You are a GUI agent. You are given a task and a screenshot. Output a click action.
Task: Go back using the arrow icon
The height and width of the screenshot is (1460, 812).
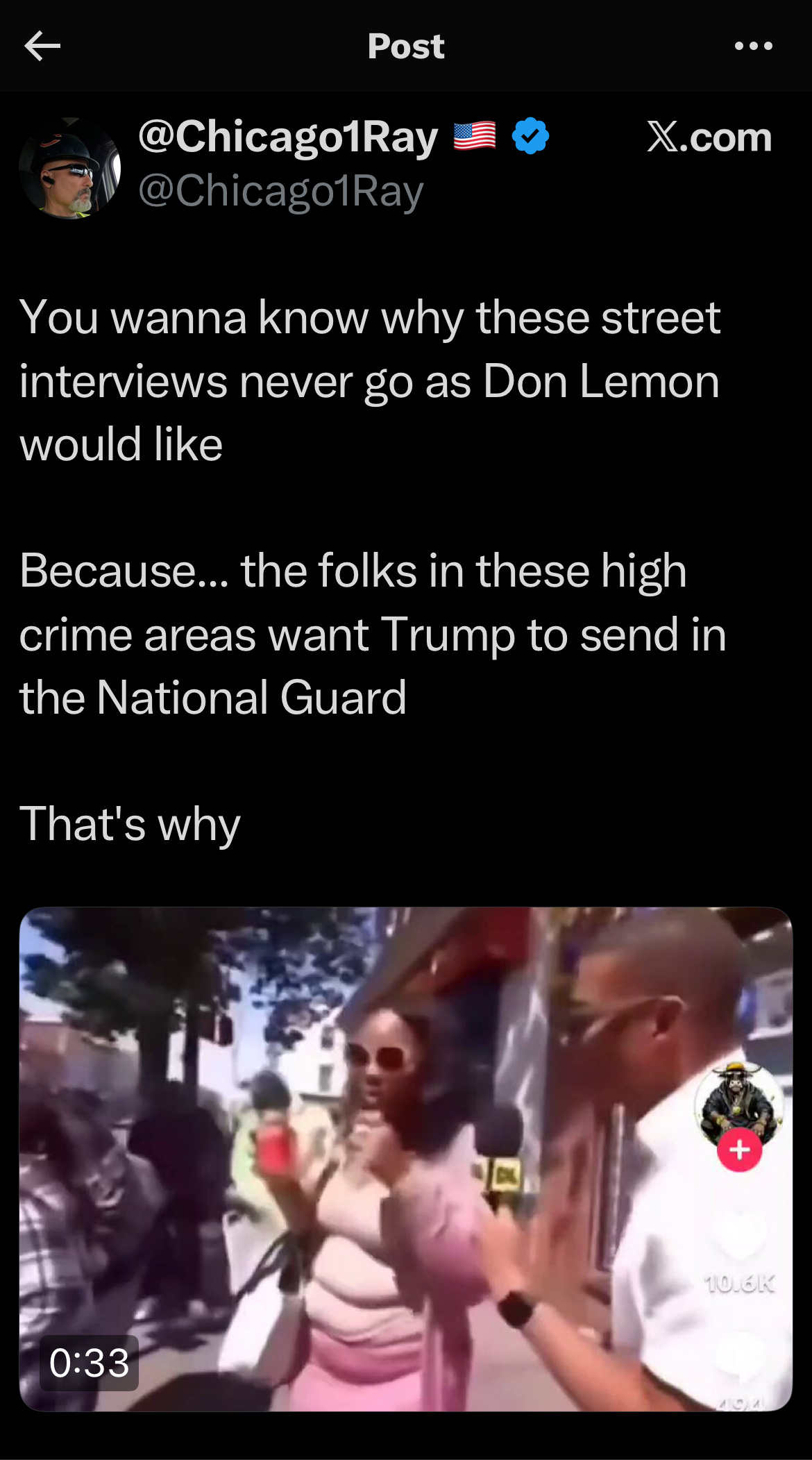coord(42,47)
